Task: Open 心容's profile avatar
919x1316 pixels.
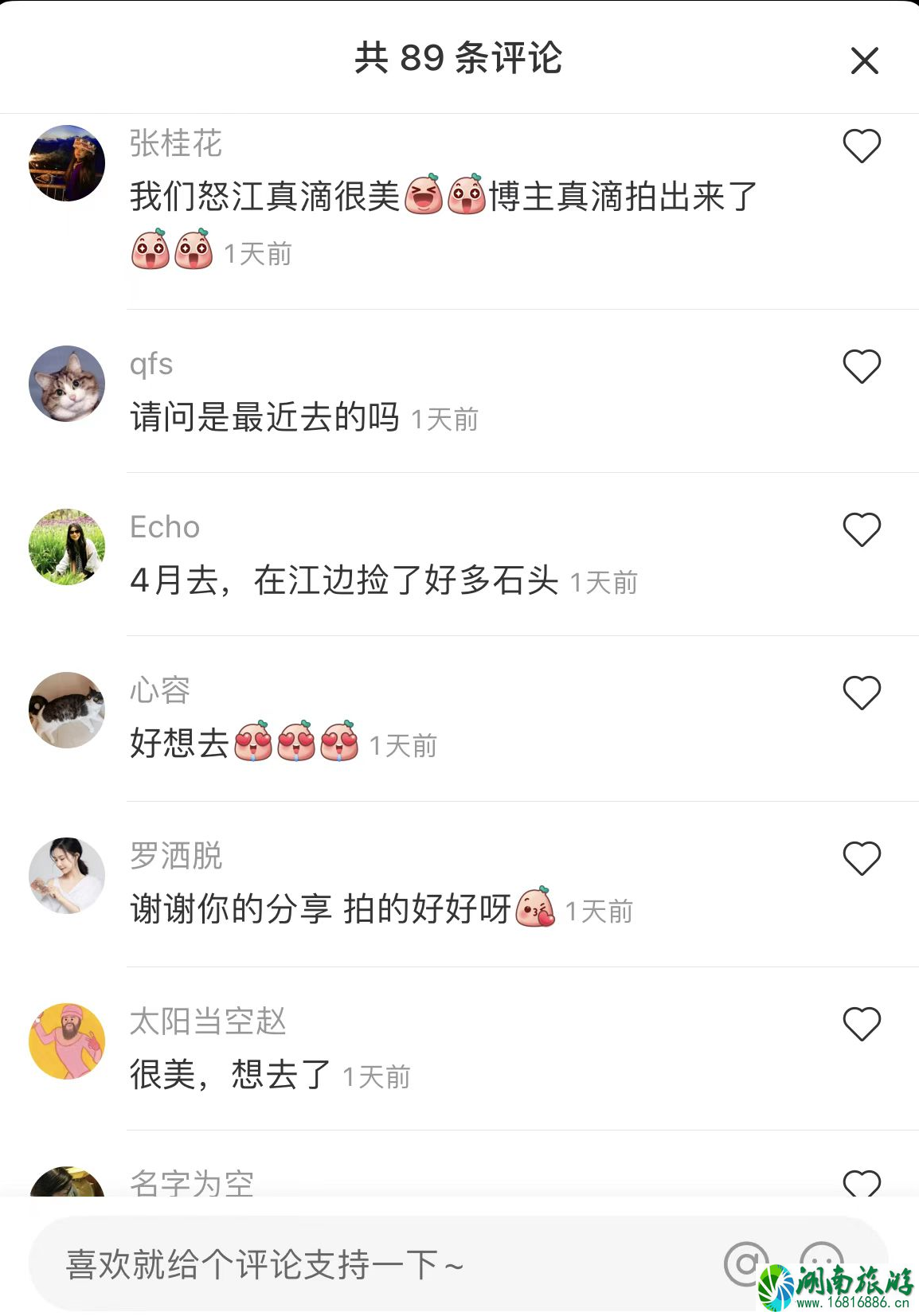Action: (x=67, y=710)
